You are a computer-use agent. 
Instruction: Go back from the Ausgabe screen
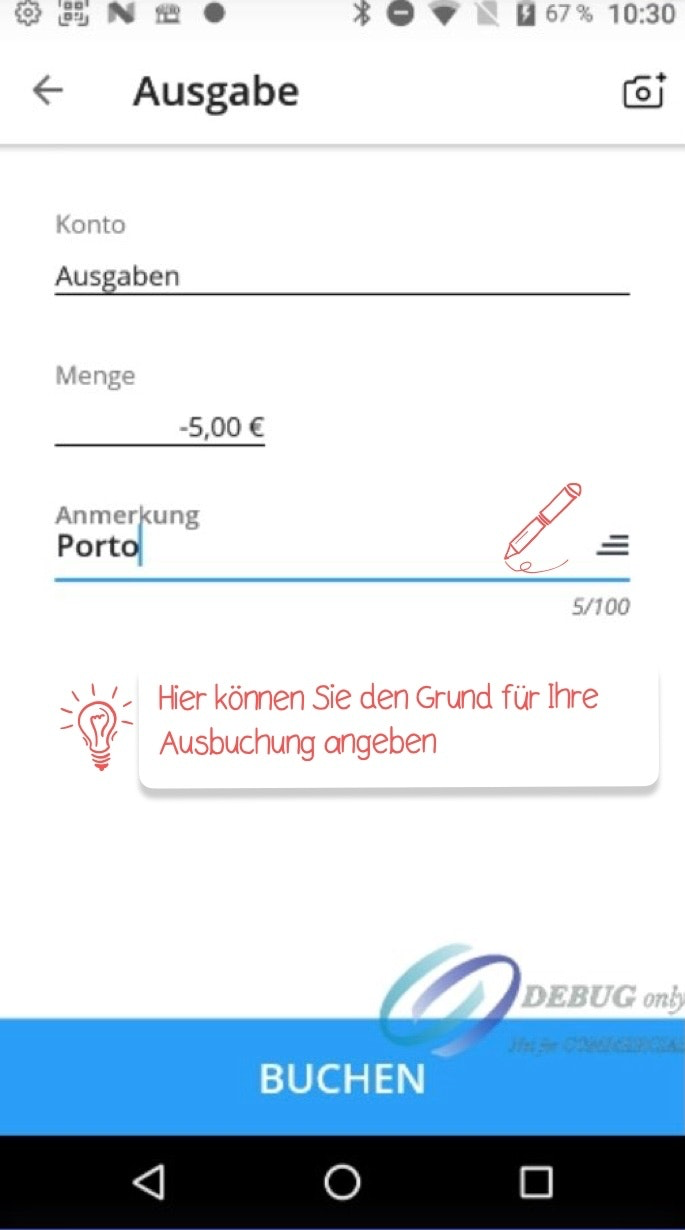click(48, 91)
